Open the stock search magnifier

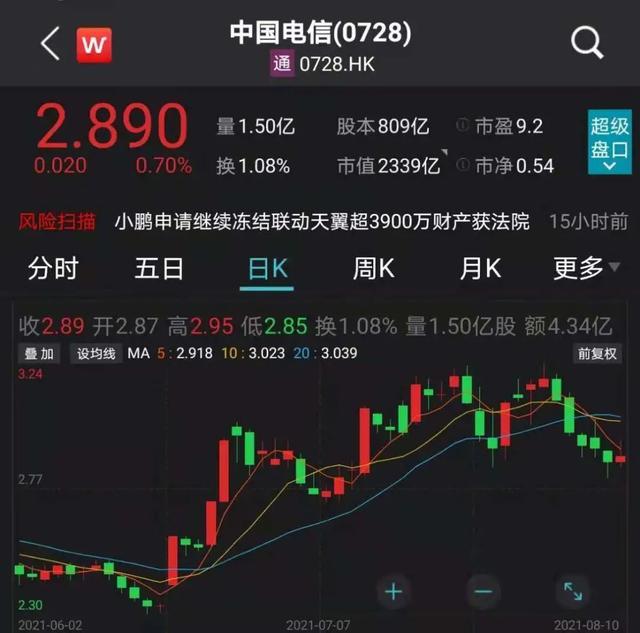tap(586, 43)
